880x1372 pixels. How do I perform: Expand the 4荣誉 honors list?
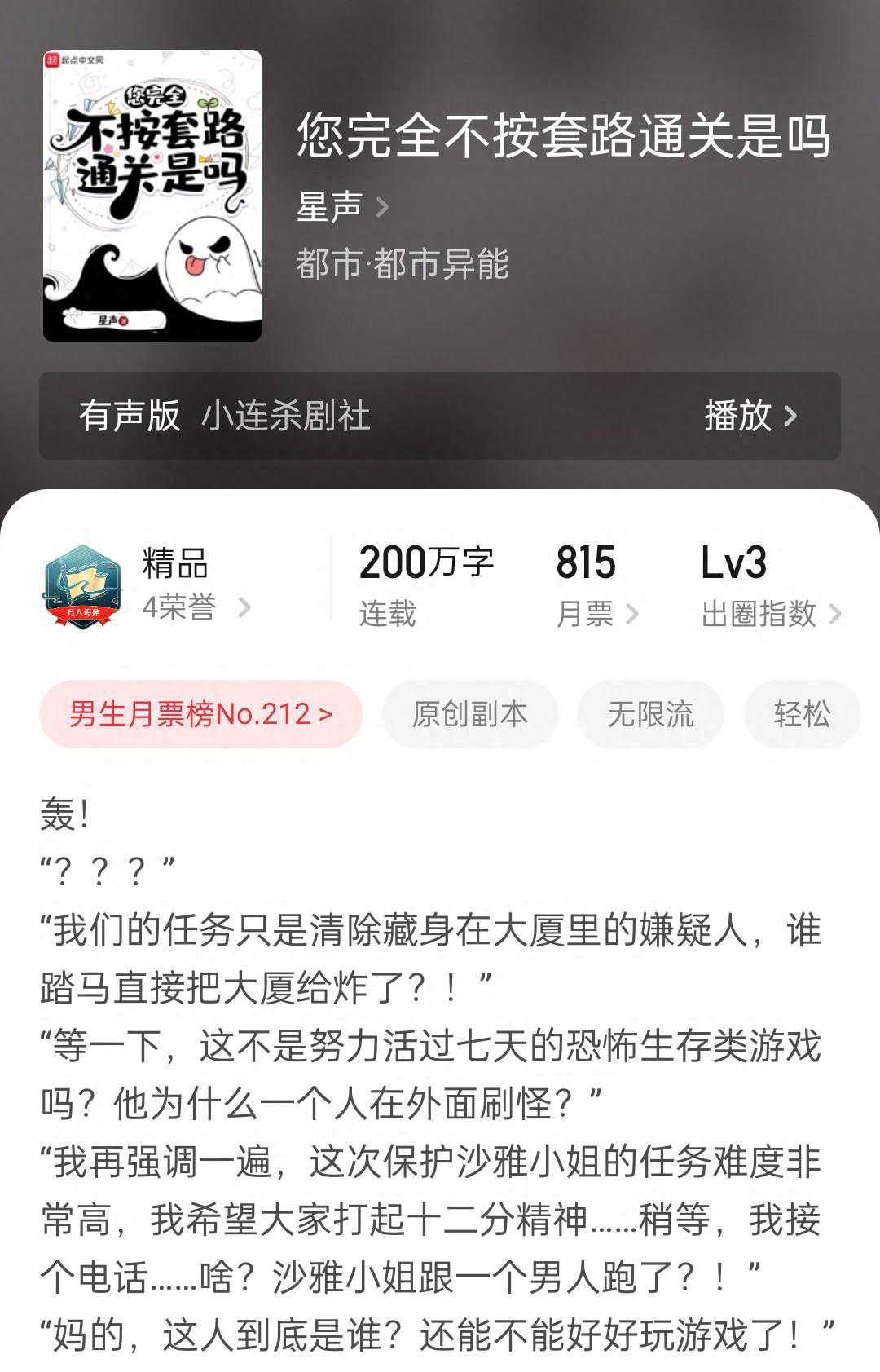tap(183, 608)
